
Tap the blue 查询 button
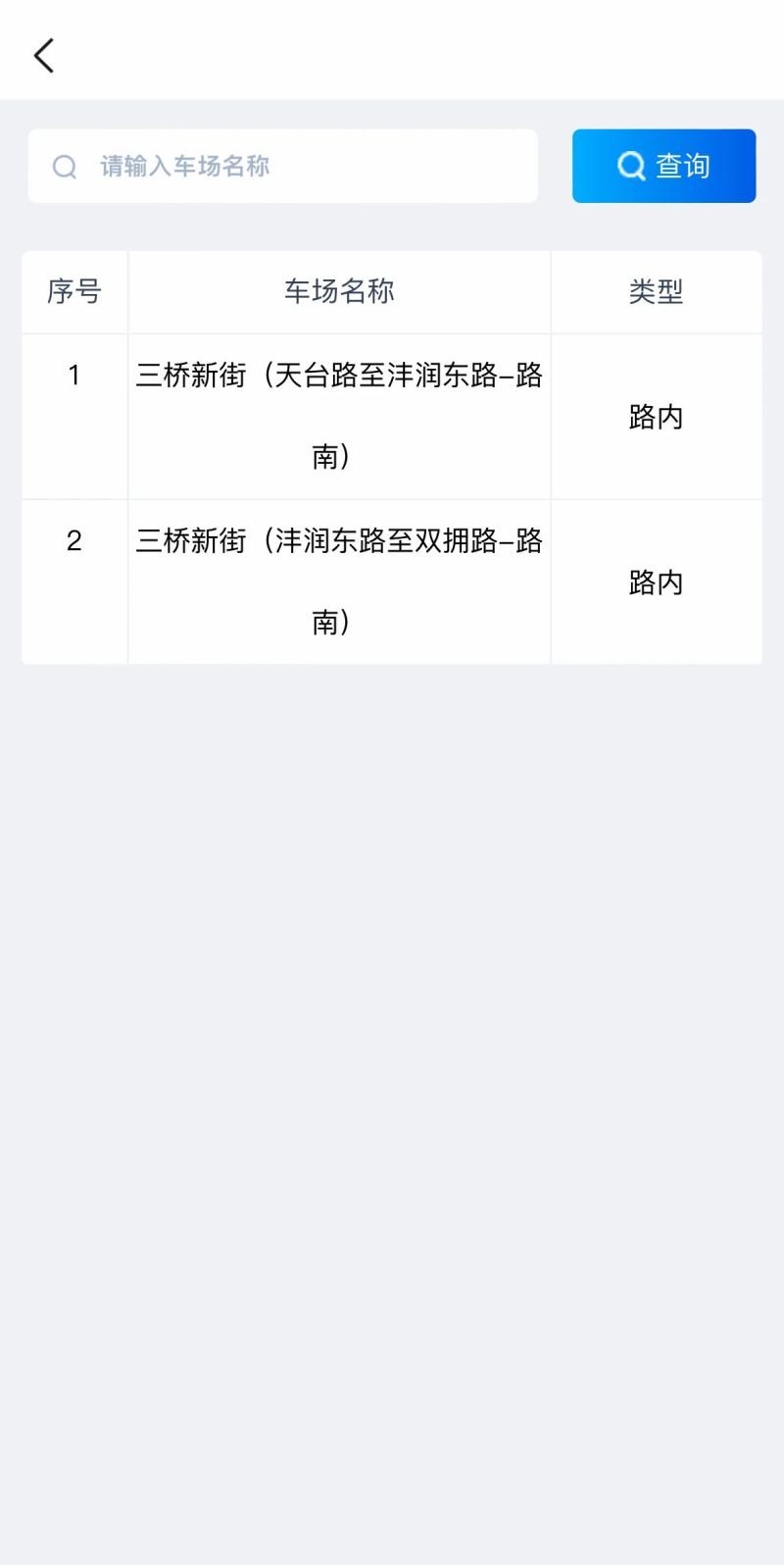pyautogui.click(x=663, y=167)
